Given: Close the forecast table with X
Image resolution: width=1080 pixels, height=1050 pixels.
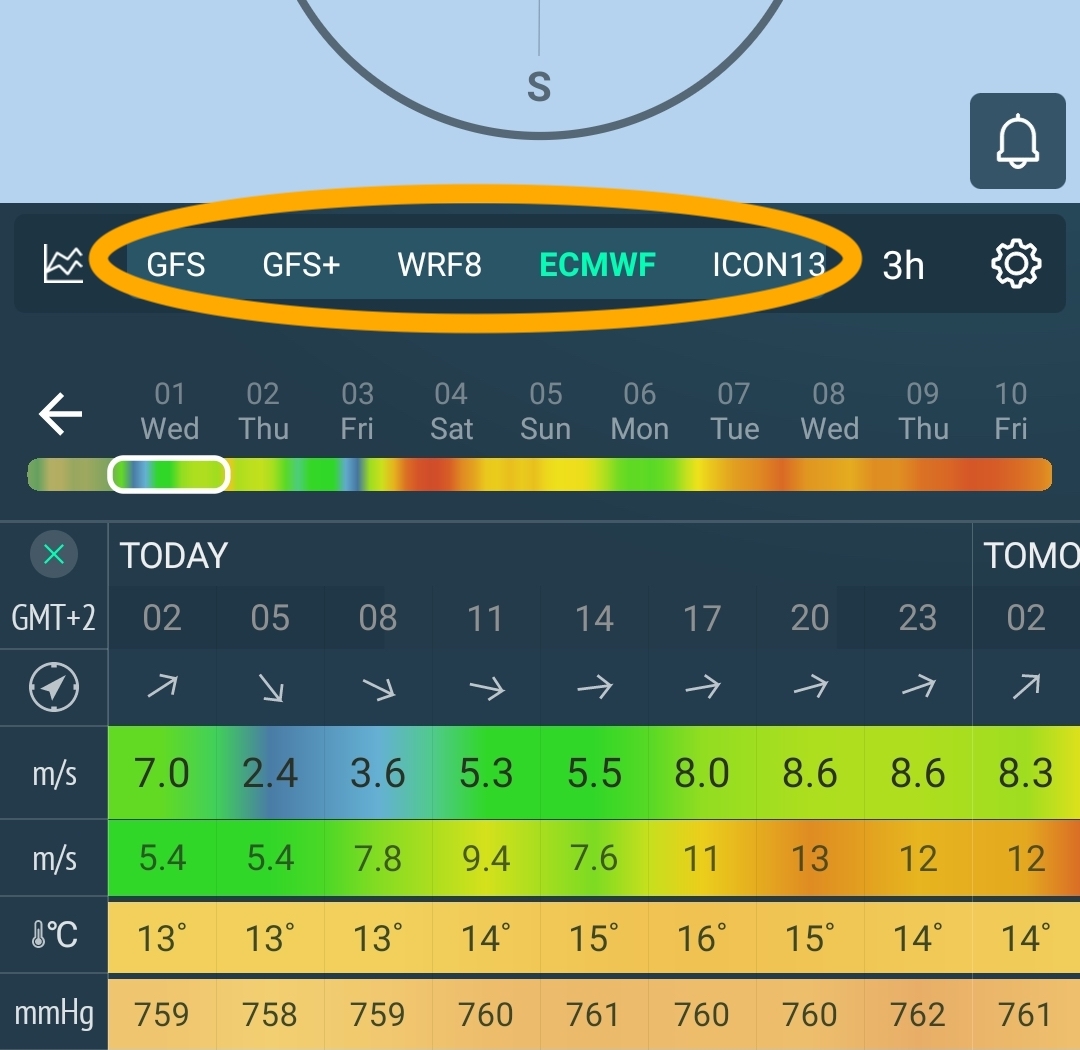Looking at the screenshot, I should point(54,554).
